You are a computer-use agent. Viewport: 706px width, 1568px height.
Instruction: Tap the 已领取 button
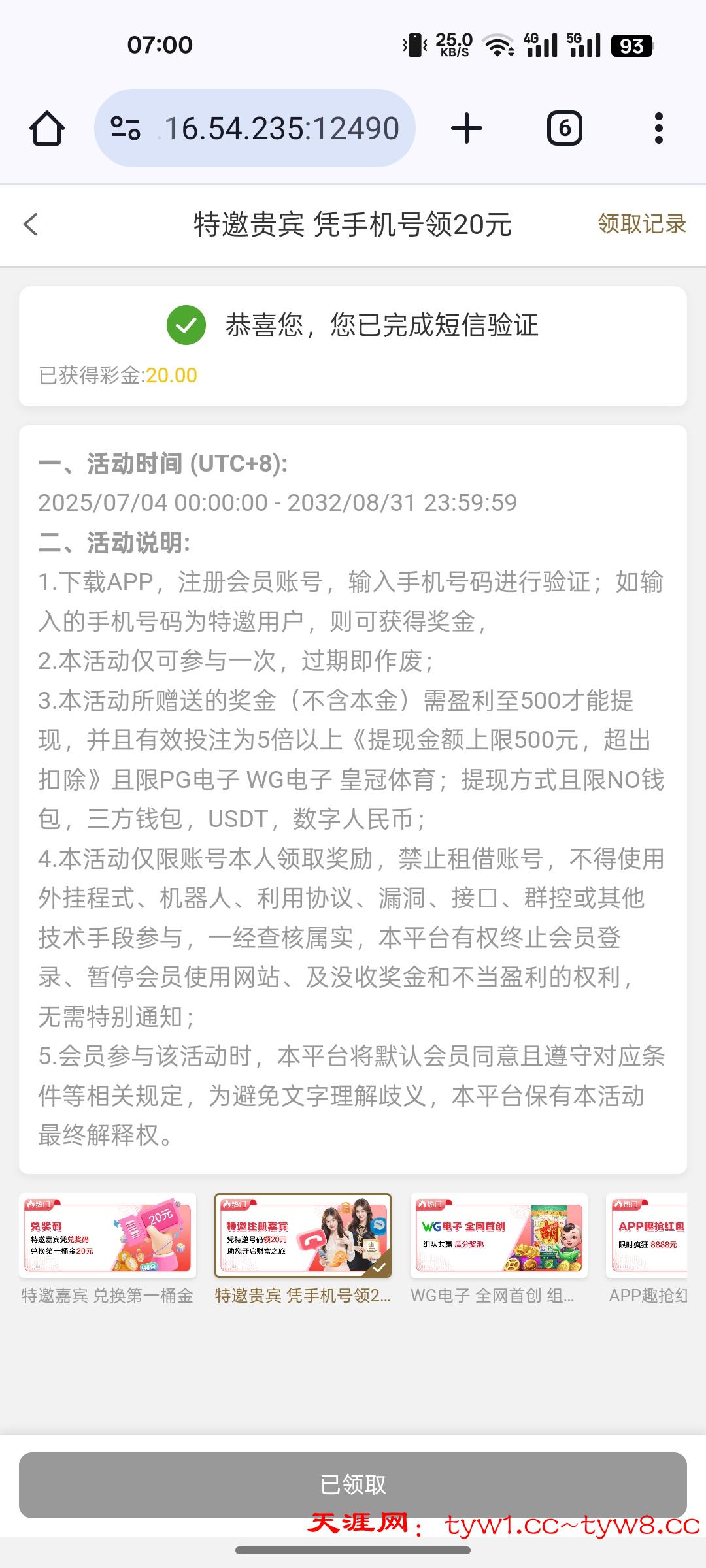(x=353, y=1484)
